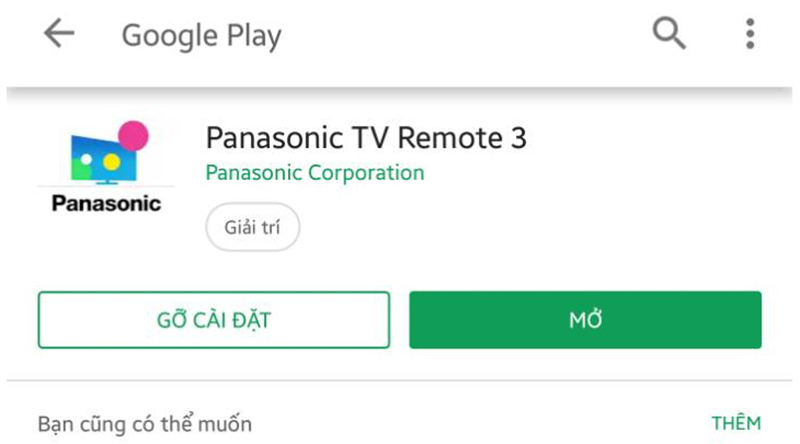Open the three-dot overflow menu
The image size is (800, 444).
(x=750, y=35)
